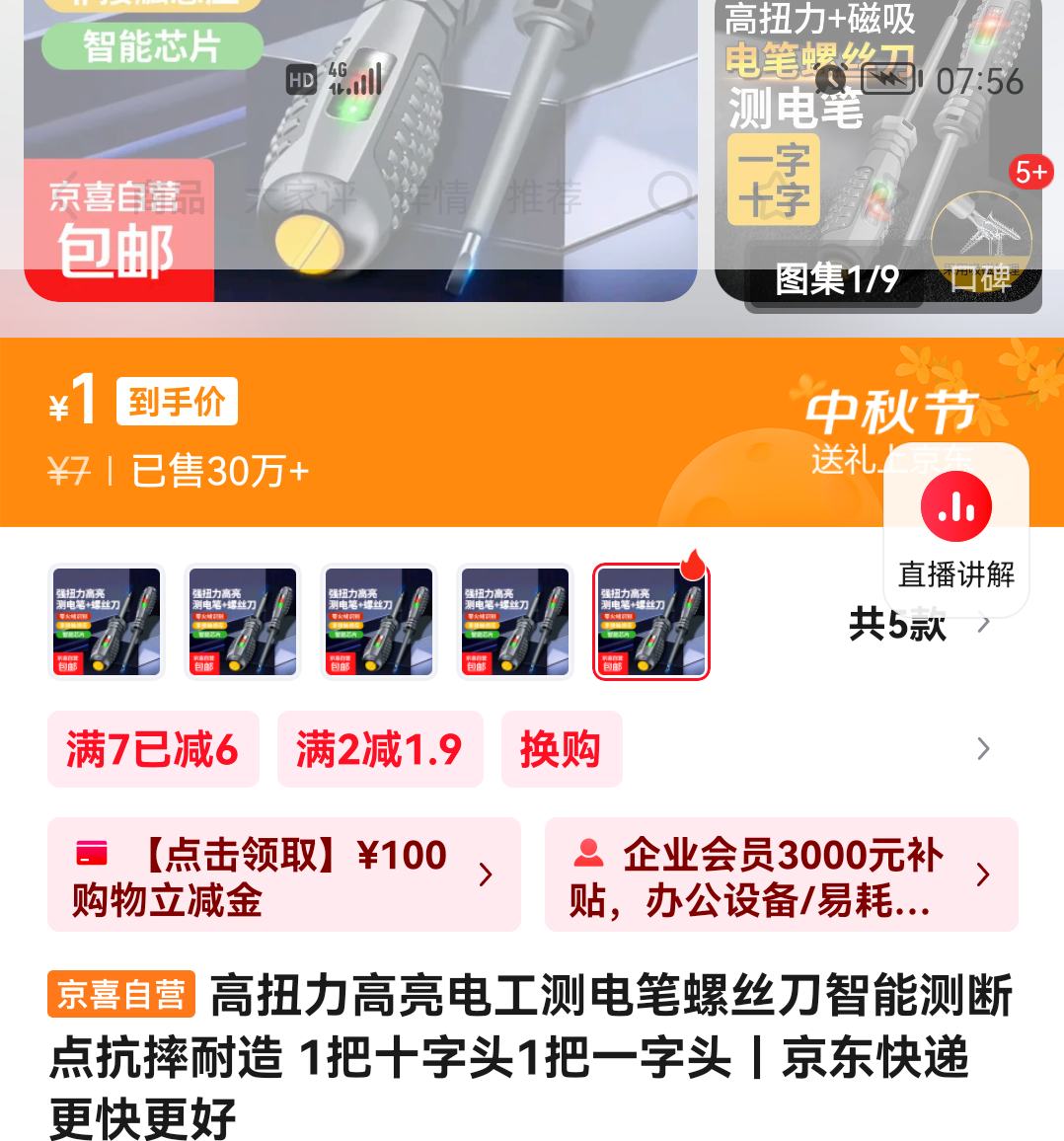Switch to the 推荐 tab

pyautogui.click(x=544, y=198)
